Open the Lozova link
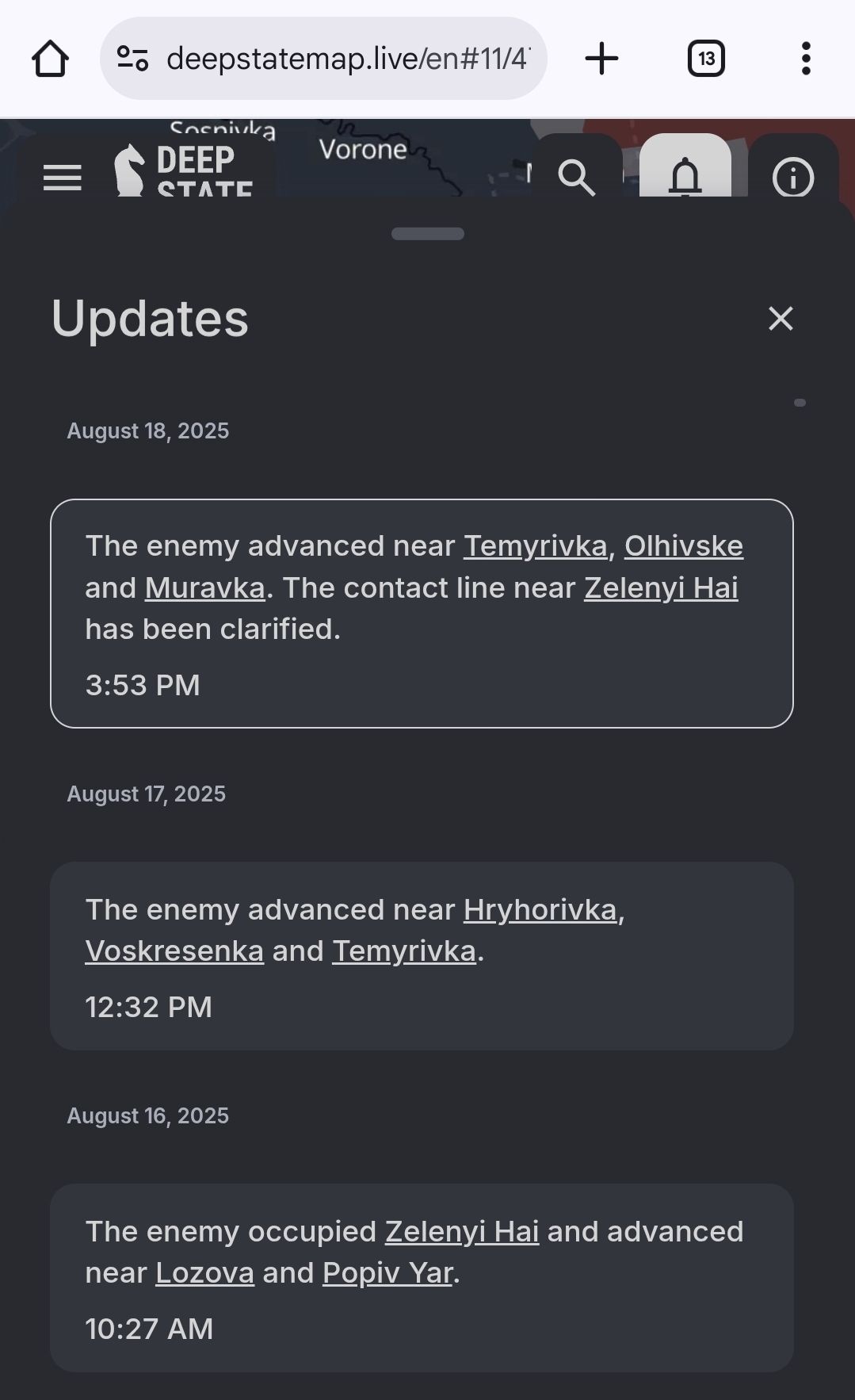 [204, 1273]
